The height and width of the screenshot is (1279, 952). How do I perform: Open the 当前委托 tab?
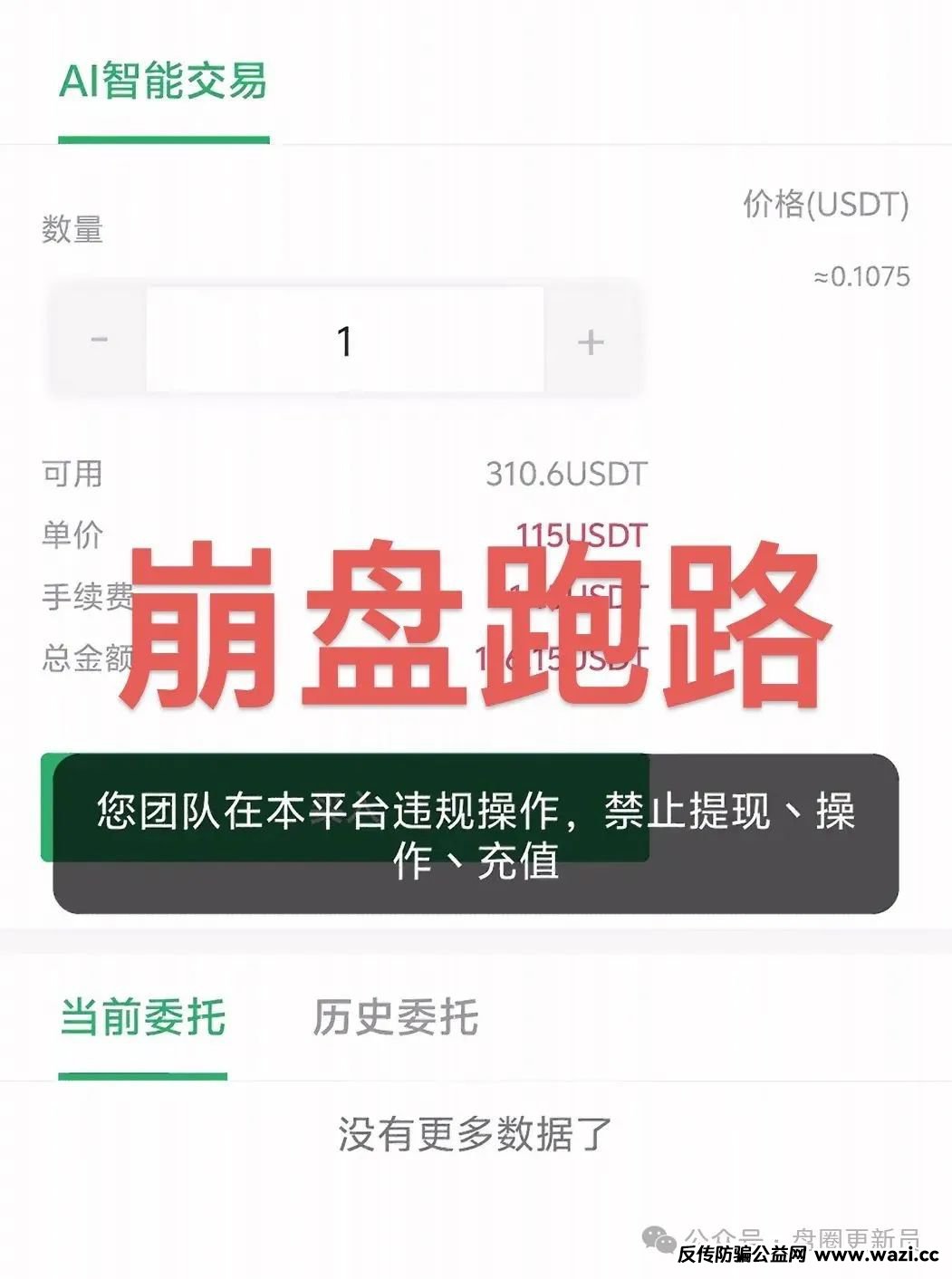tap(142, 1017)
